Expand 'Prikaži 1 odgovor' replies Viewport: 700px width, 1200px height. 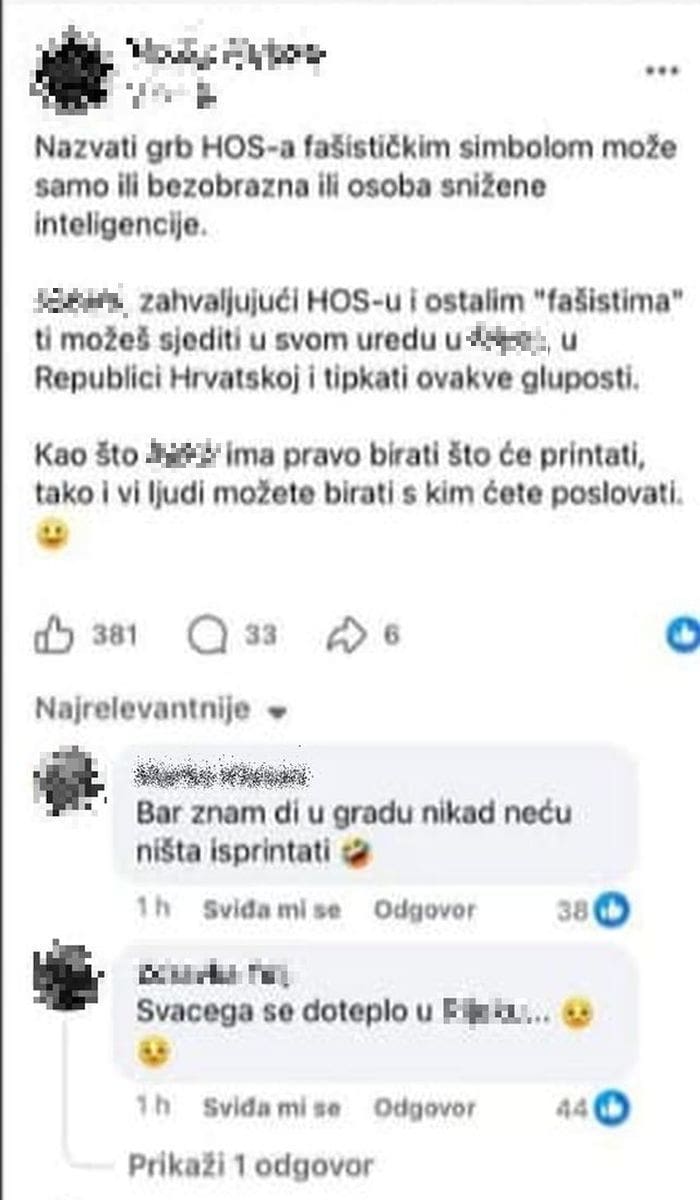click(x=250, y=1165)
